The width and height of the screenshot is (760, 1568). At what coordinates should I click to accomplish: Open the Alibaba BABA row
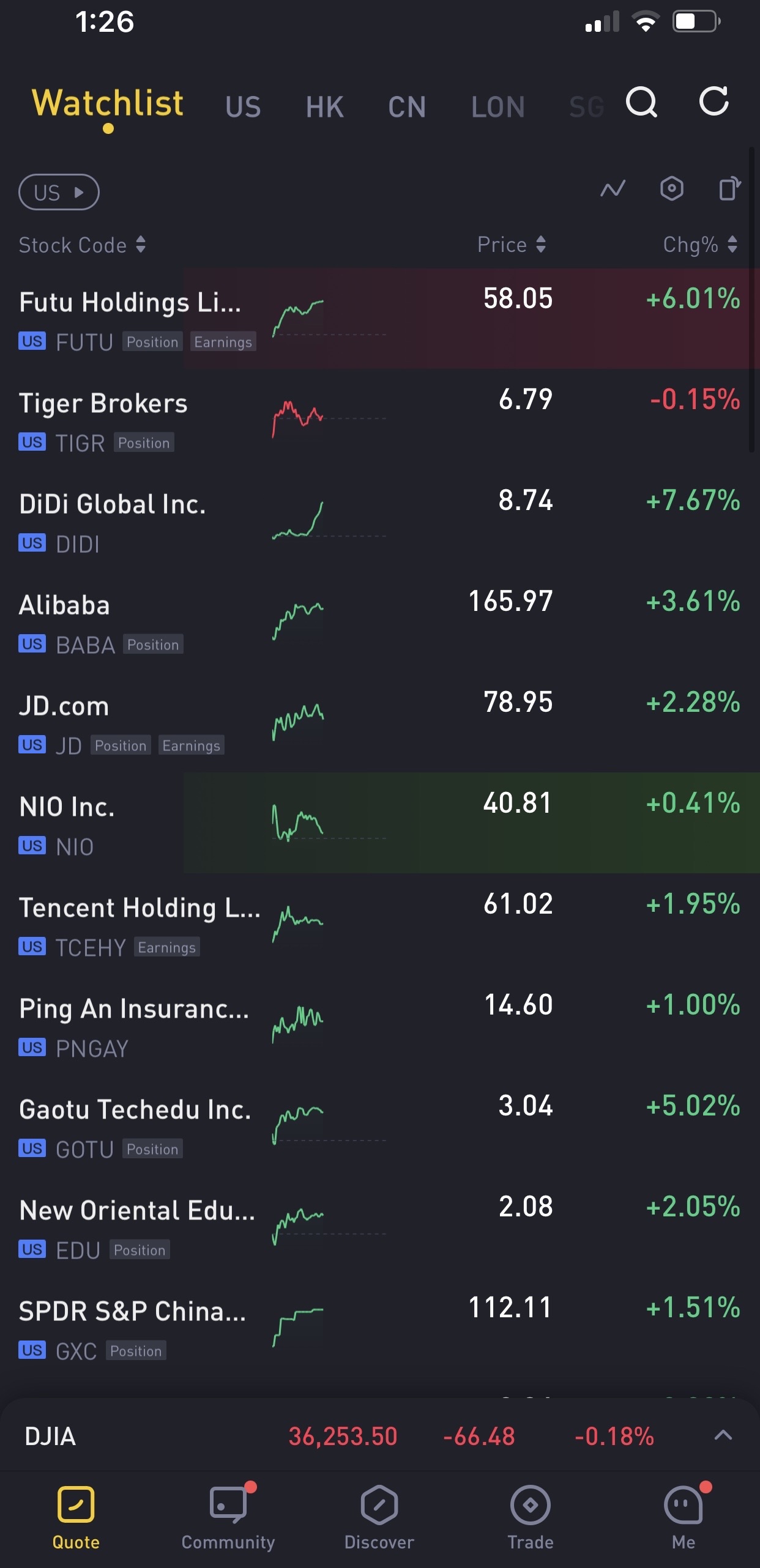(379, 621)
